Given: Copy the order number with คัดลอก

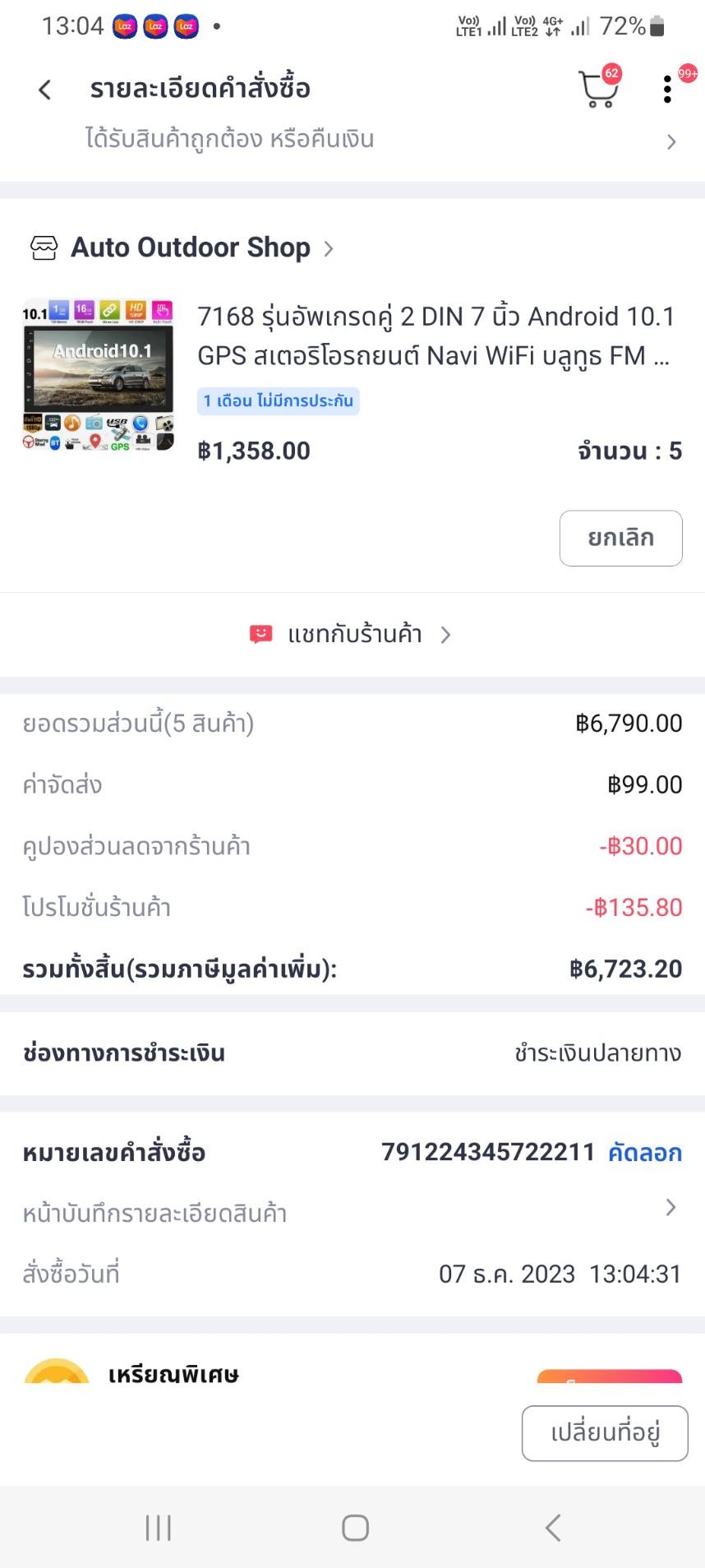Looking at the screenshot, I should [x=645, y=1153].
